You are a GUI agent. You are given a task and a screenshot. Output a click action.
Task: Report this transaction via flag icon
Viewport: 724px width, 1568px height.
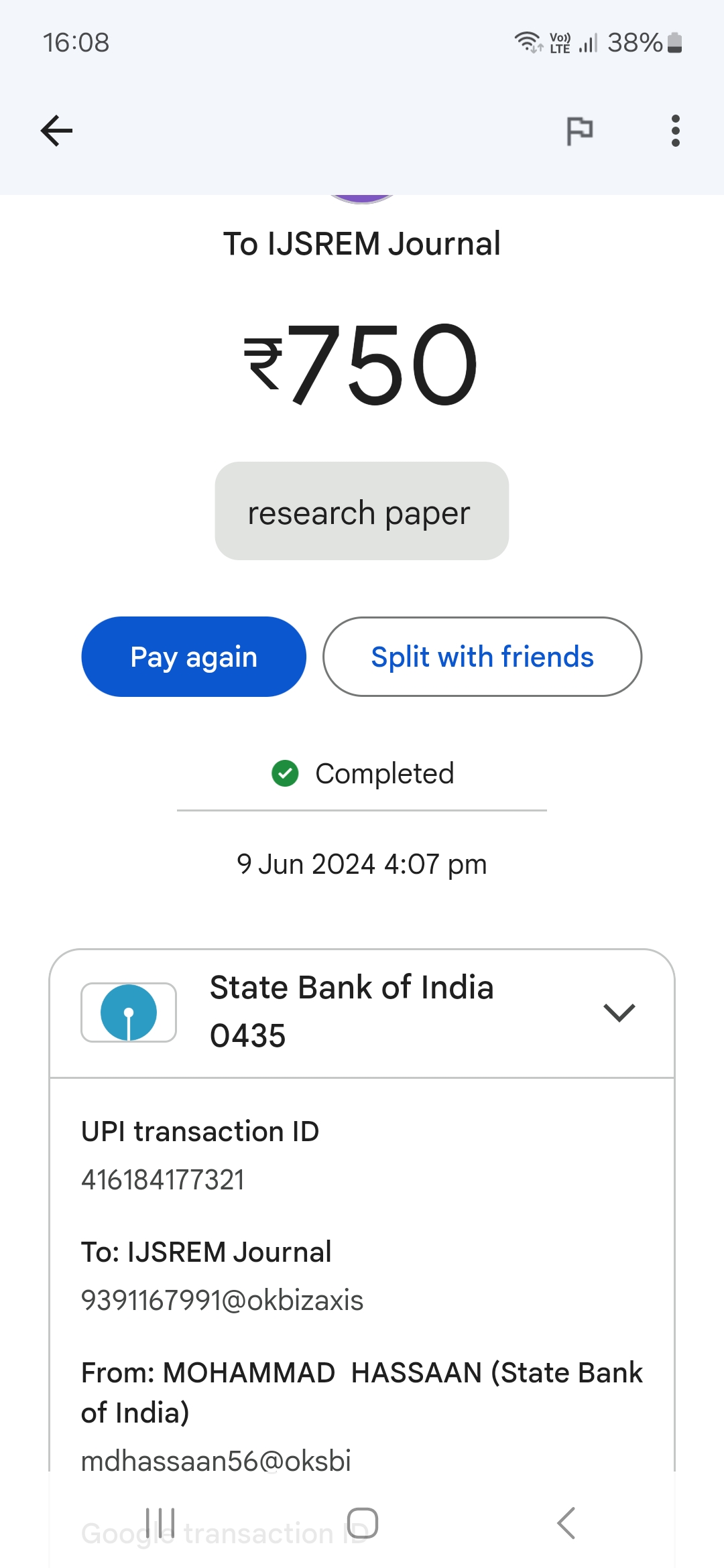pos(580,131)
